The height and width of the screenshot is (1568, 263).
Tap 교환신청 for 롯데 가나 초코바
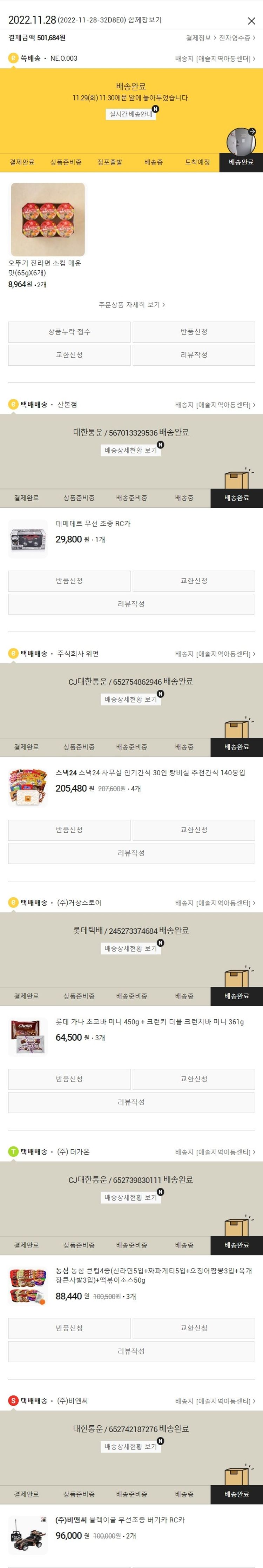pos(194,1079)
